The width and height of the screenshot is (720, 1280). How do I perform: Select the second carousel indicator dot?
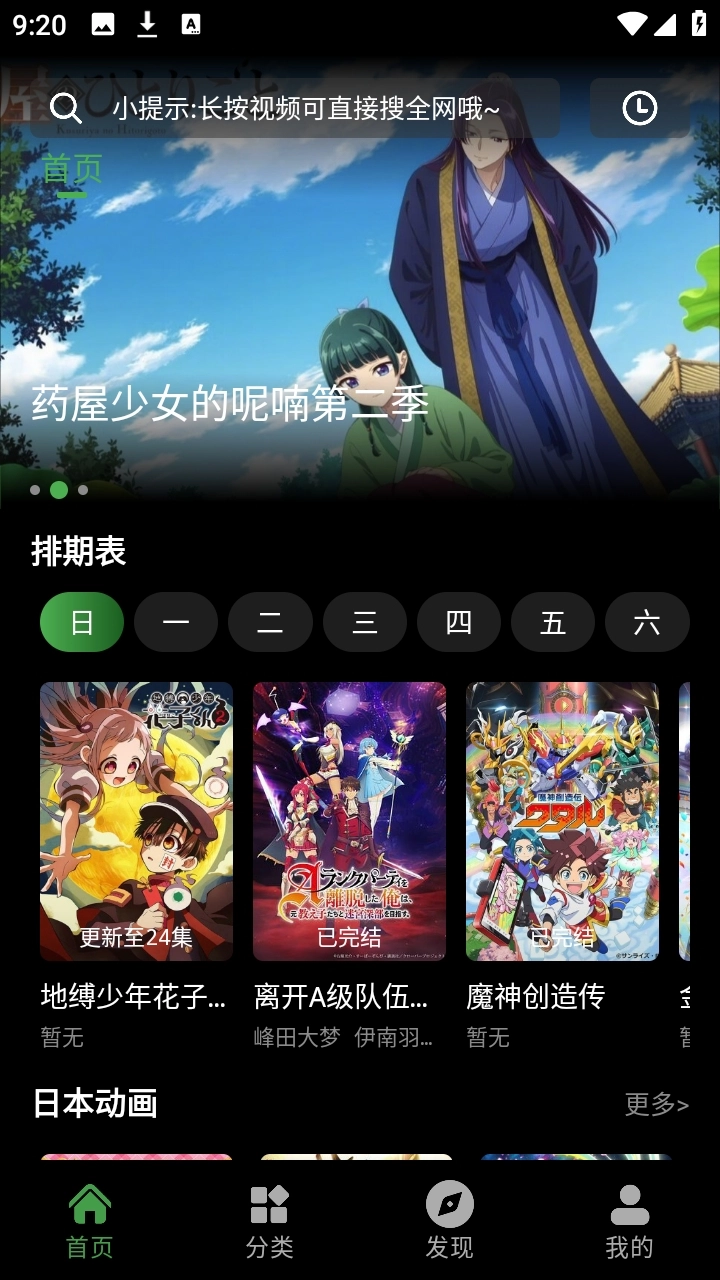tap(59, 490)
